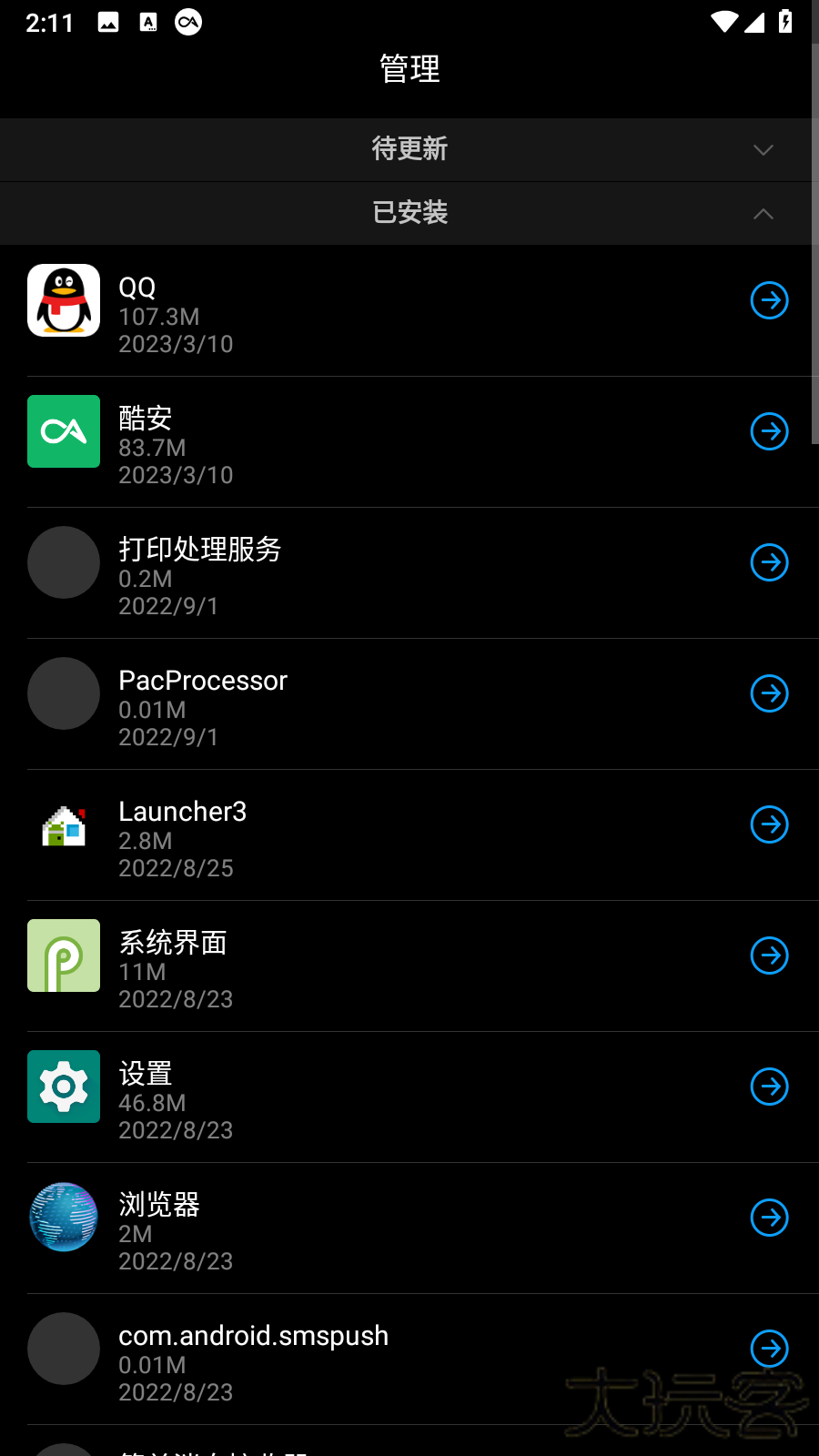
Task: Select the PacProcessor placeholder icon
Action: coord(64,693)
